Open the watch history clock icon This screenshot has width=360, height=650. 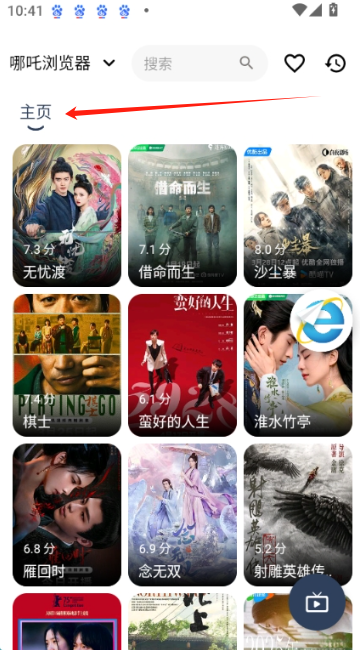[335, 63]
